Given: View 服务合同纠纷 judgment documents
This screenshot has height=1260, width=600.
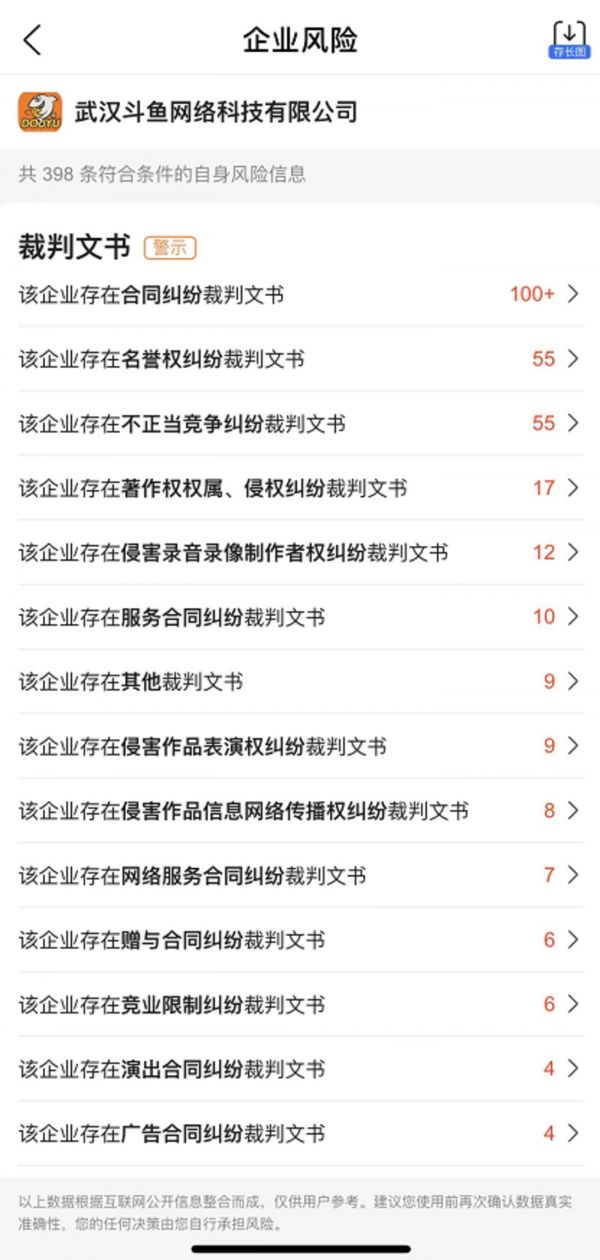Looking at the screenshot, I should point(300,617).
